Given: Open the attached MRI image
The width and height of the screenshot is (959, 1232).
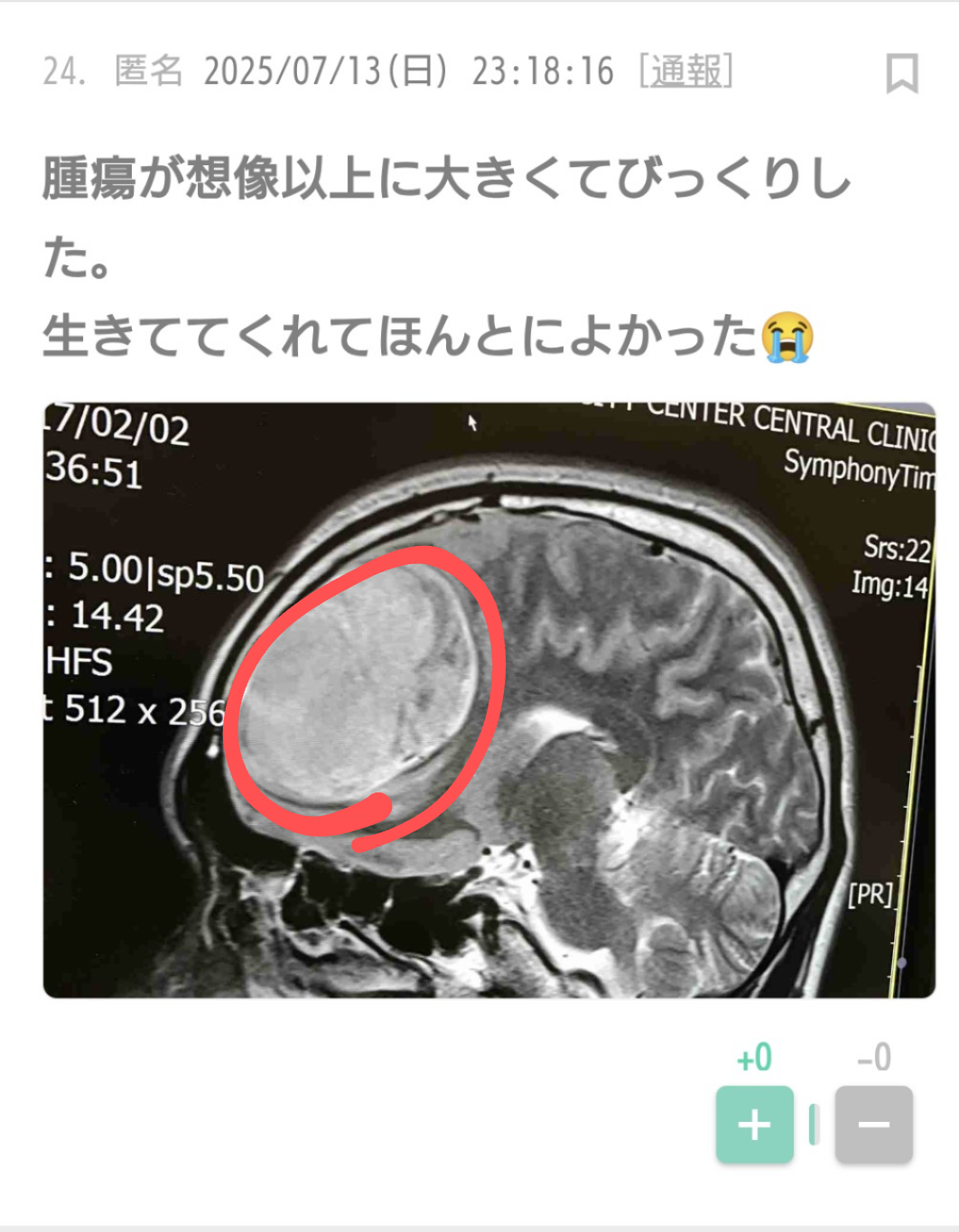Looking at the screenshot, I should click(x=489, y=699).
